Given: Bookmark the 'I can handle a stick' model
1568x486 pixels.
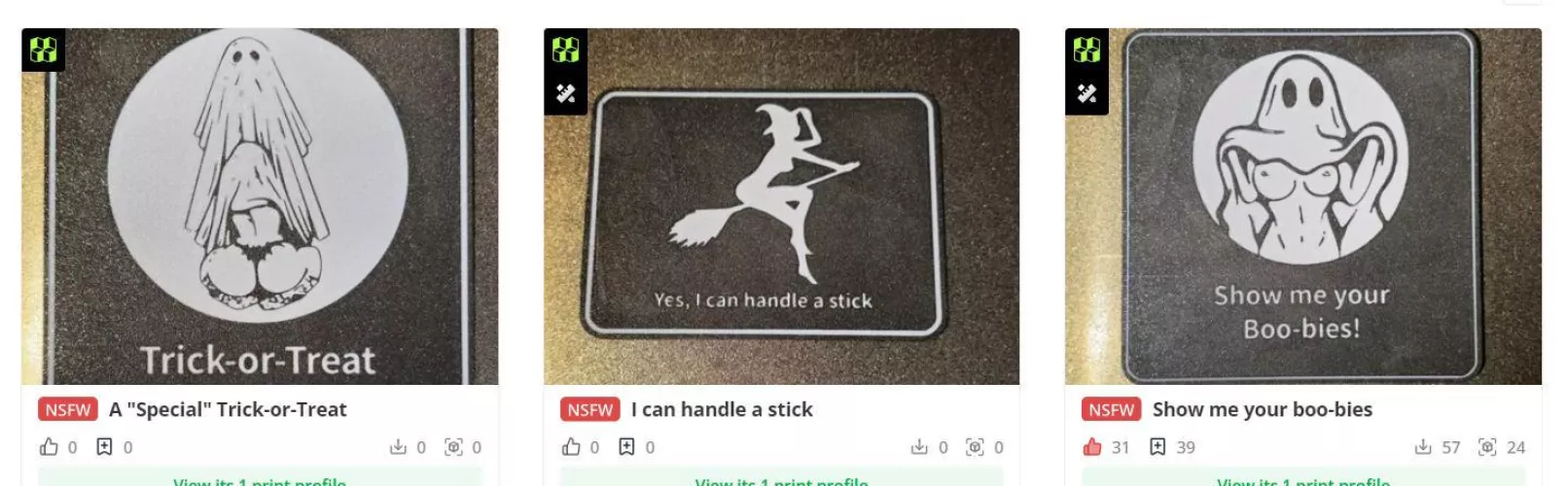Looking at the screenshot, I should click(627, 447).
